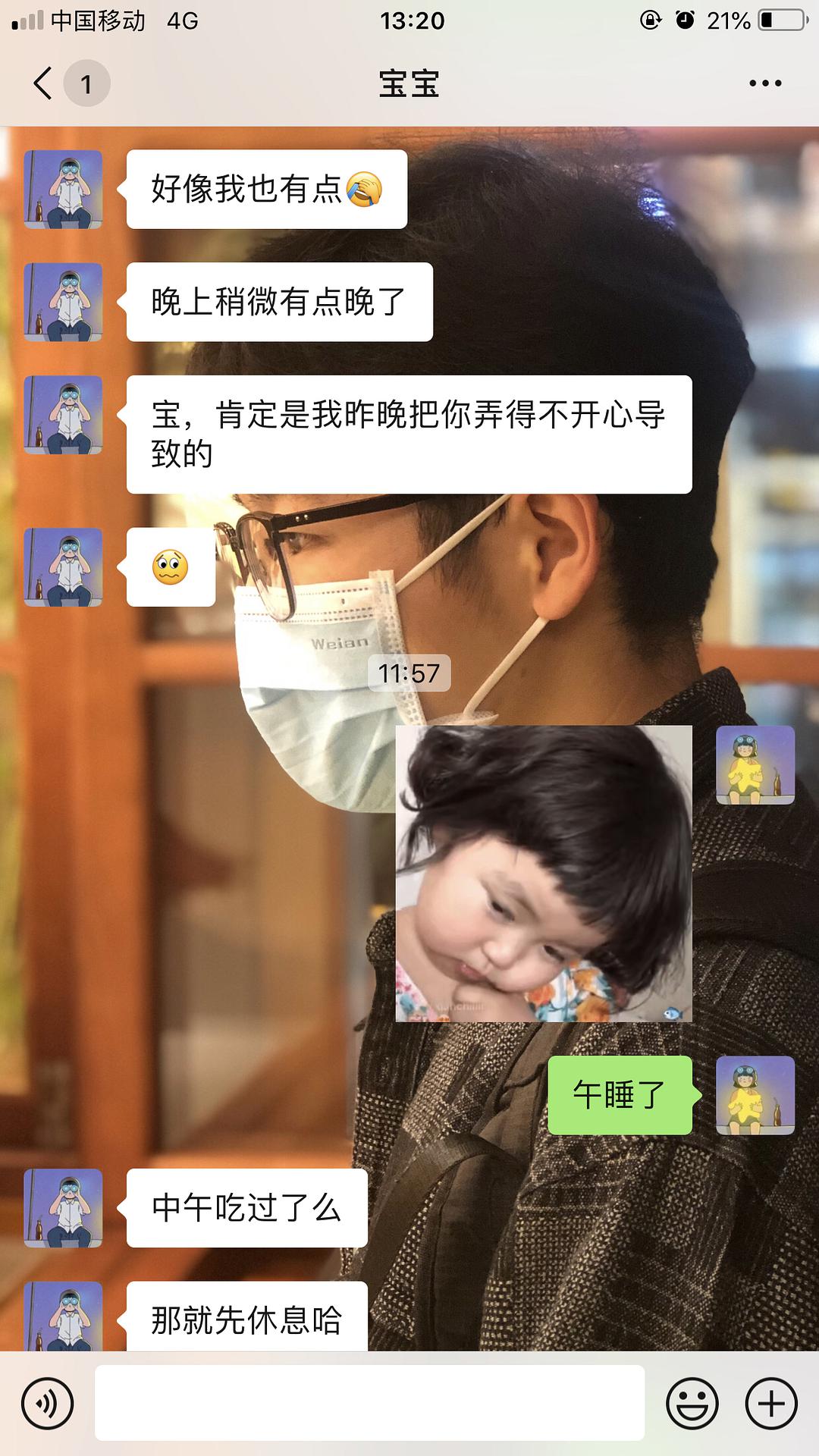Open the three-dot chat info menu
The height and width of the screenshot is (1456, 819).
click(x=764, y=83)
